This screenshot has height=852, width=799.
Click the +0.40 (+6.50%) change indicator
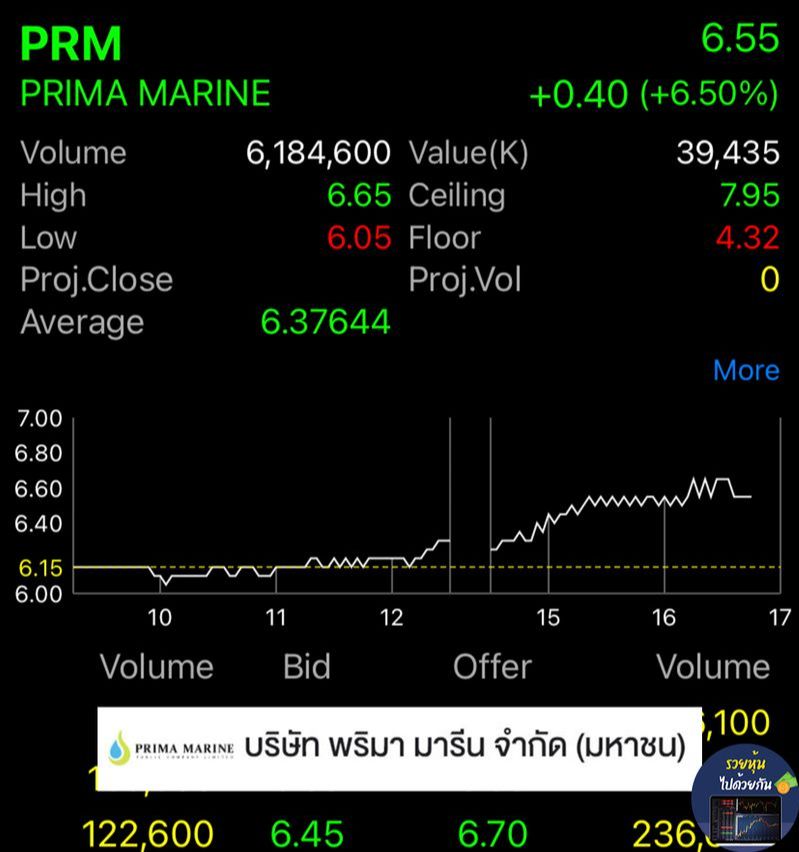pyautogui.click(x=654, y=95)
